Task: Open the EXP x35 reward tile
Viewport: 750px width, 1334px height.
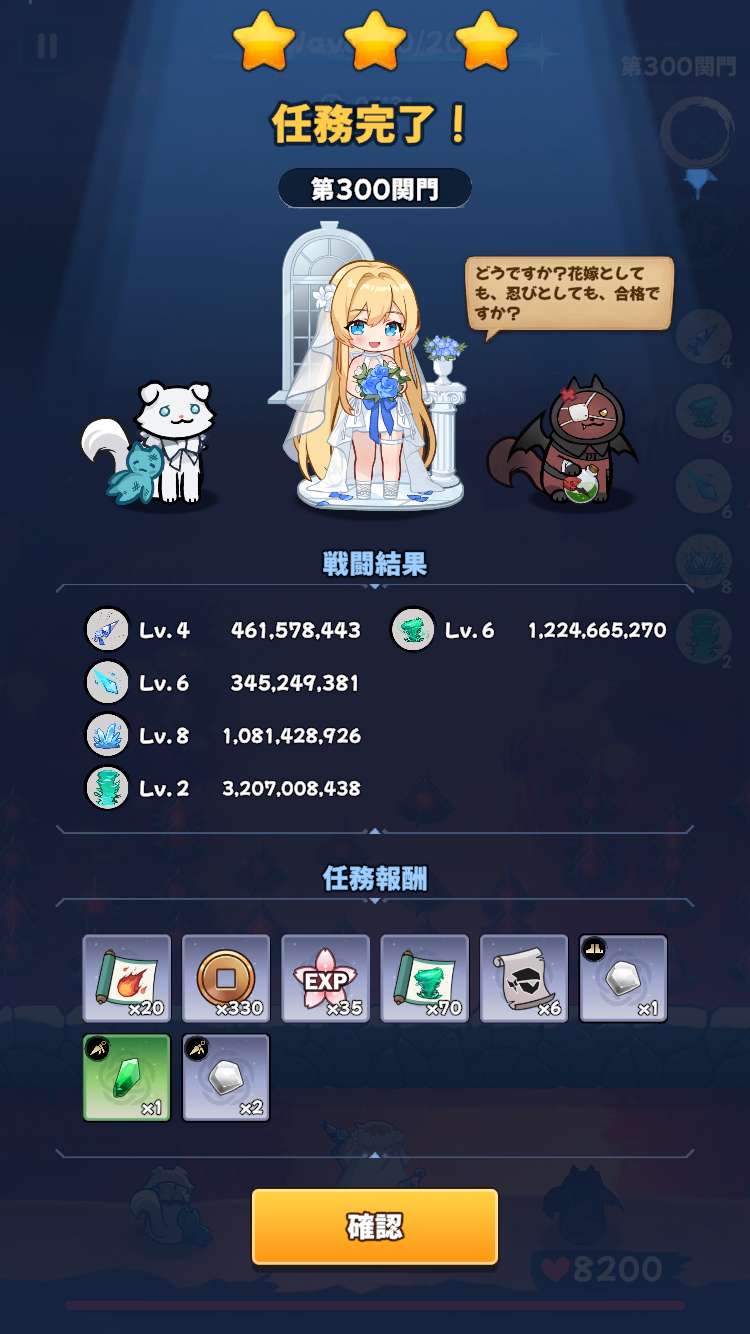Action: 325,979
